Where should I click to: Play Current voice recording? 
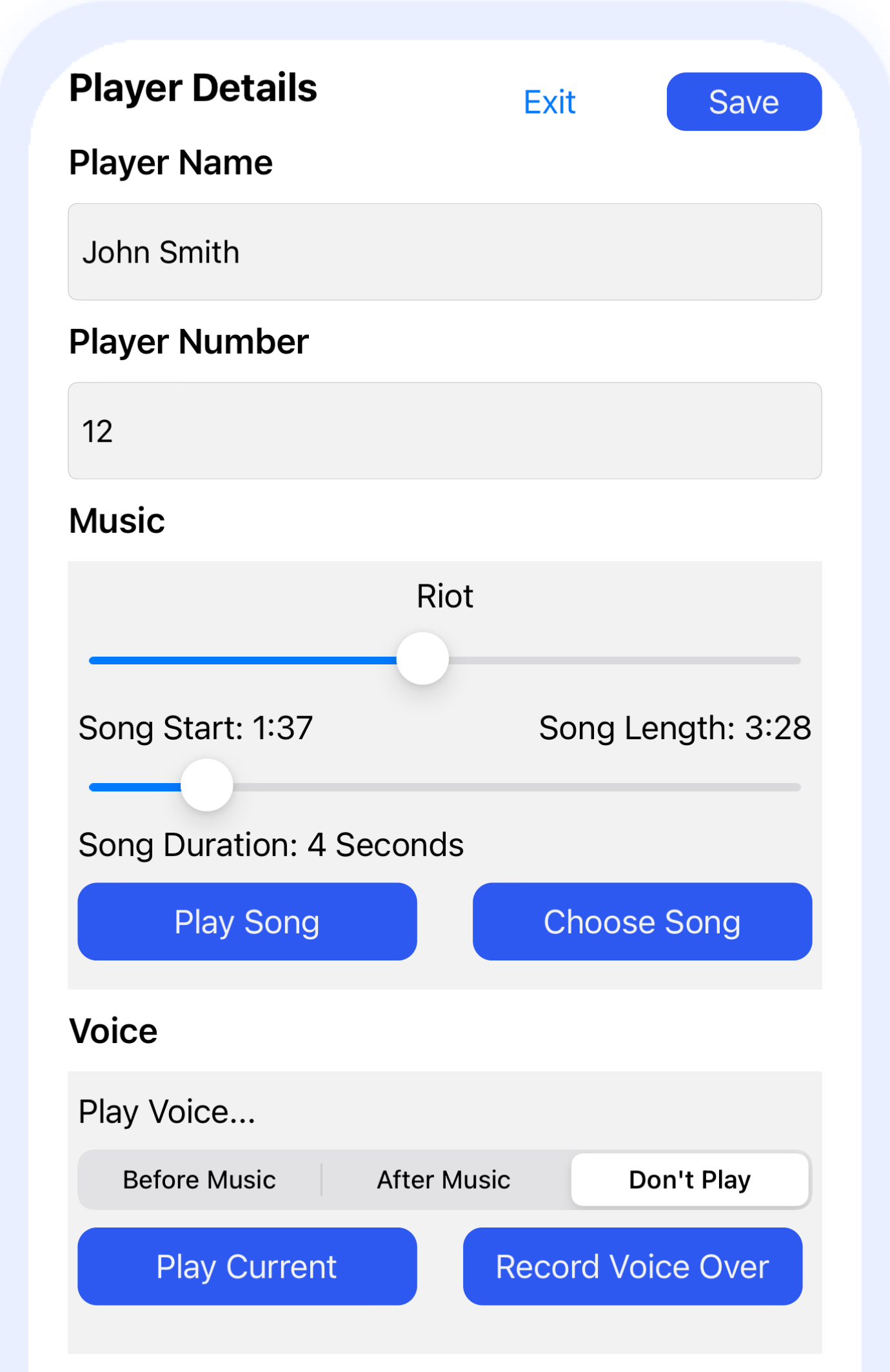(247, 1266)
